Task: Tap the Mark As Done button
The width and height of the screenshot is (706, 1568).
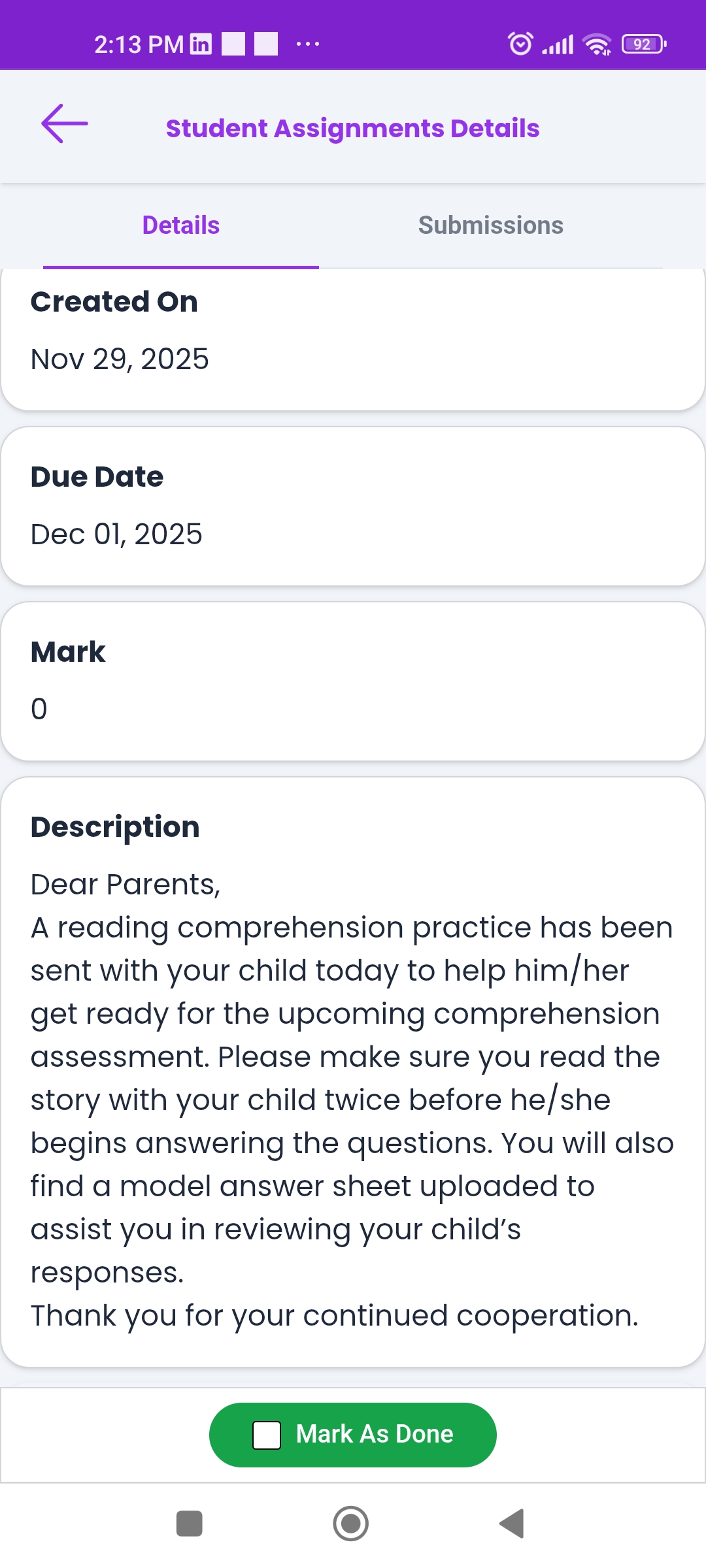Action: coord(353,1435)
